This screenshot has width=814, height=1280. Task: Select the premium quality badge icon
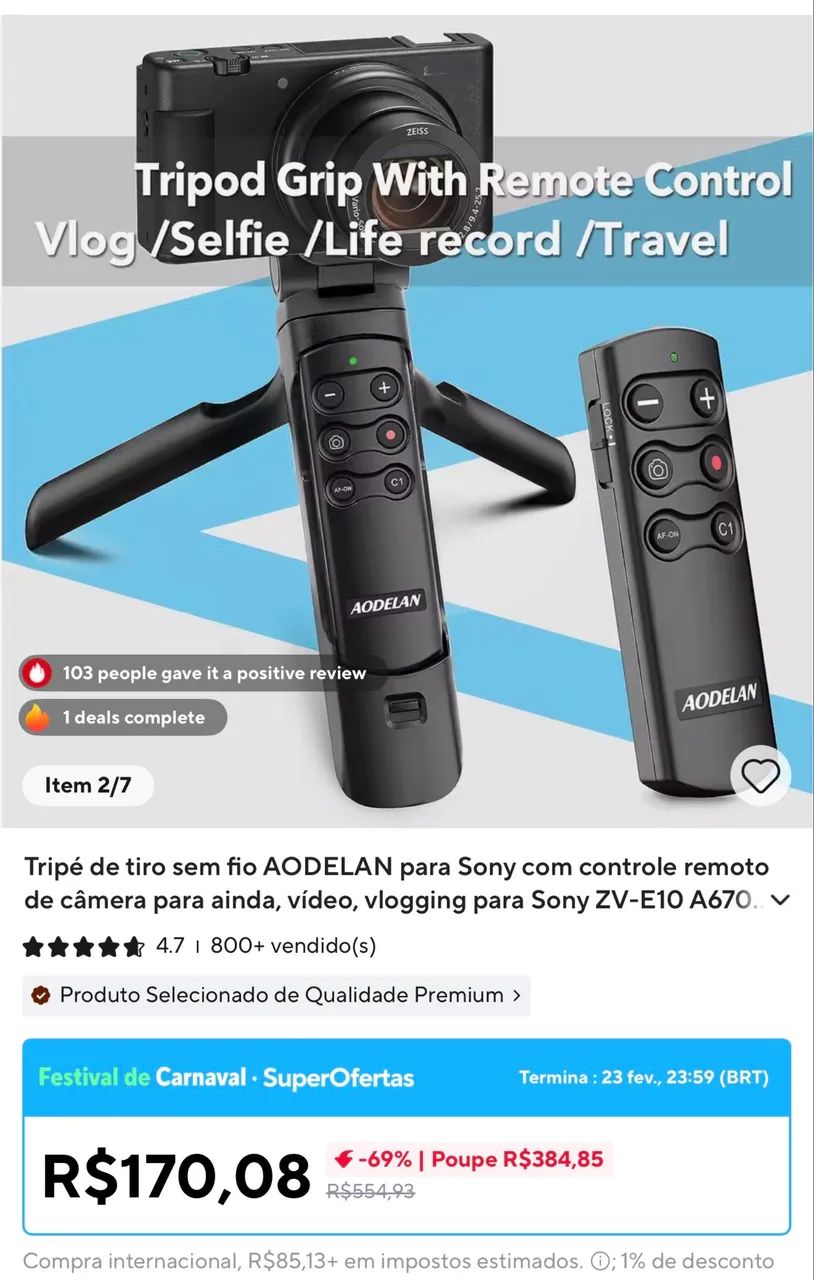[x=41, y=996]
